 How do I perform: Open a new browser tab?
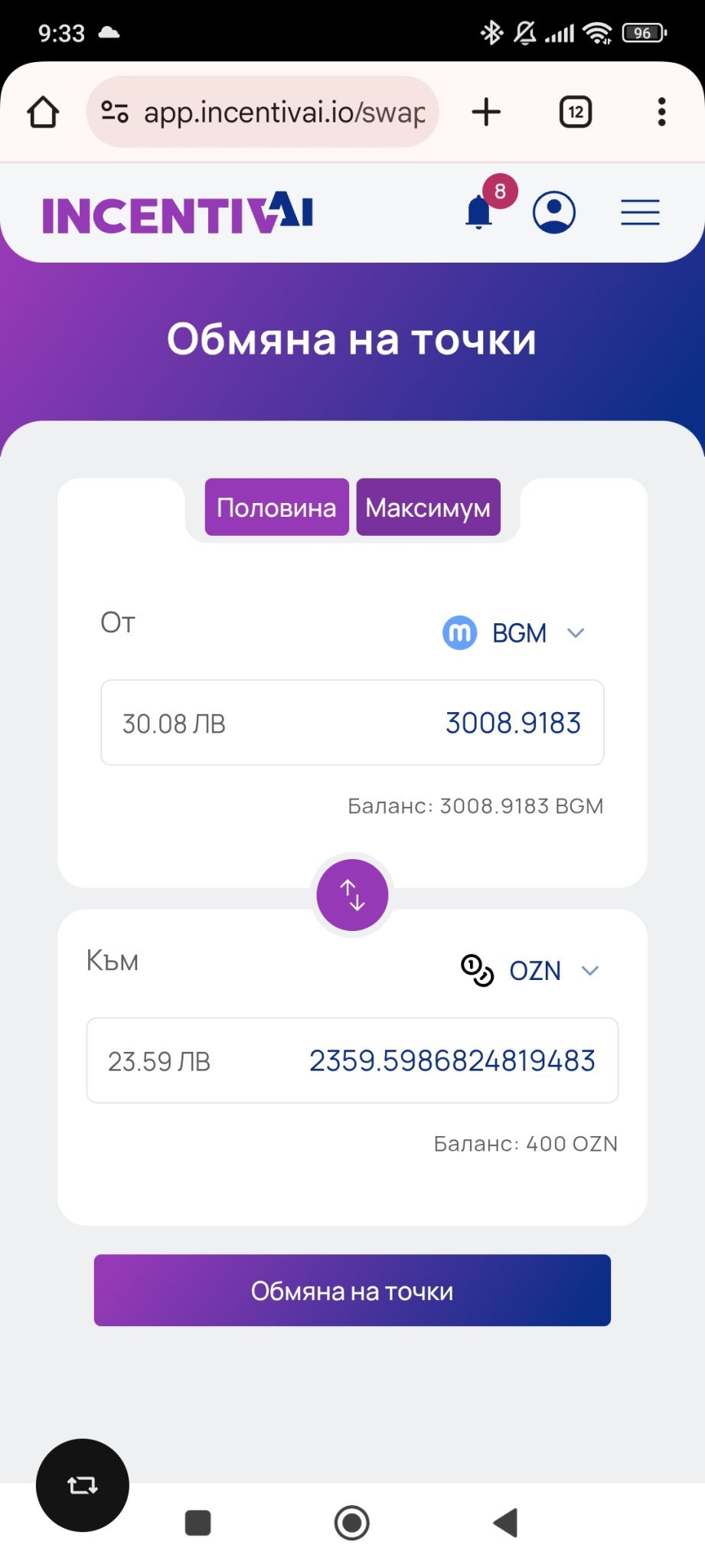point(486,113)
